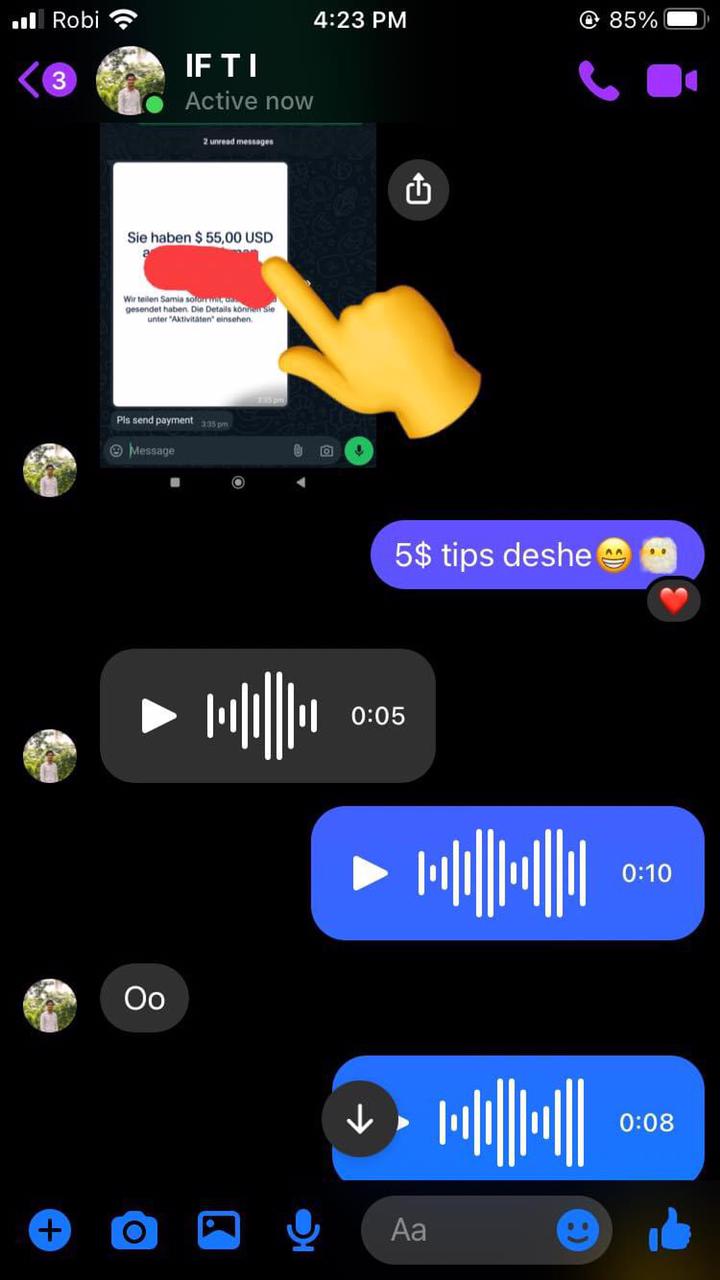Open the emoji picker

577,1230
